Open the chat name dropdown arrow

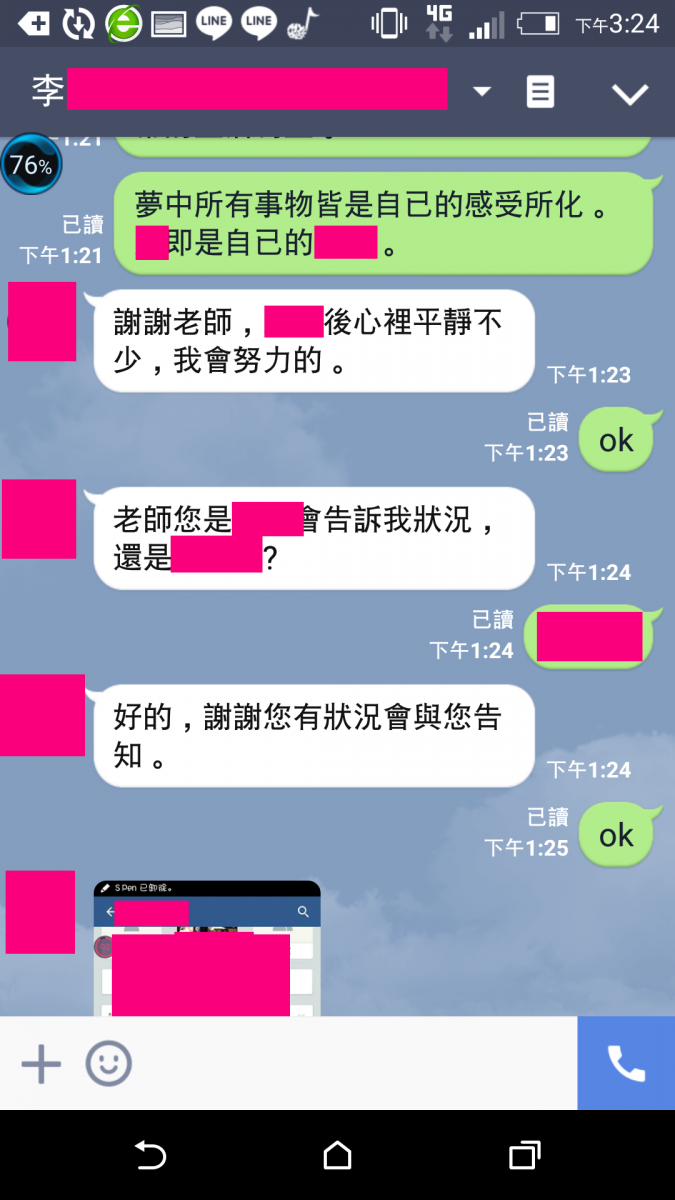(482, 92)
